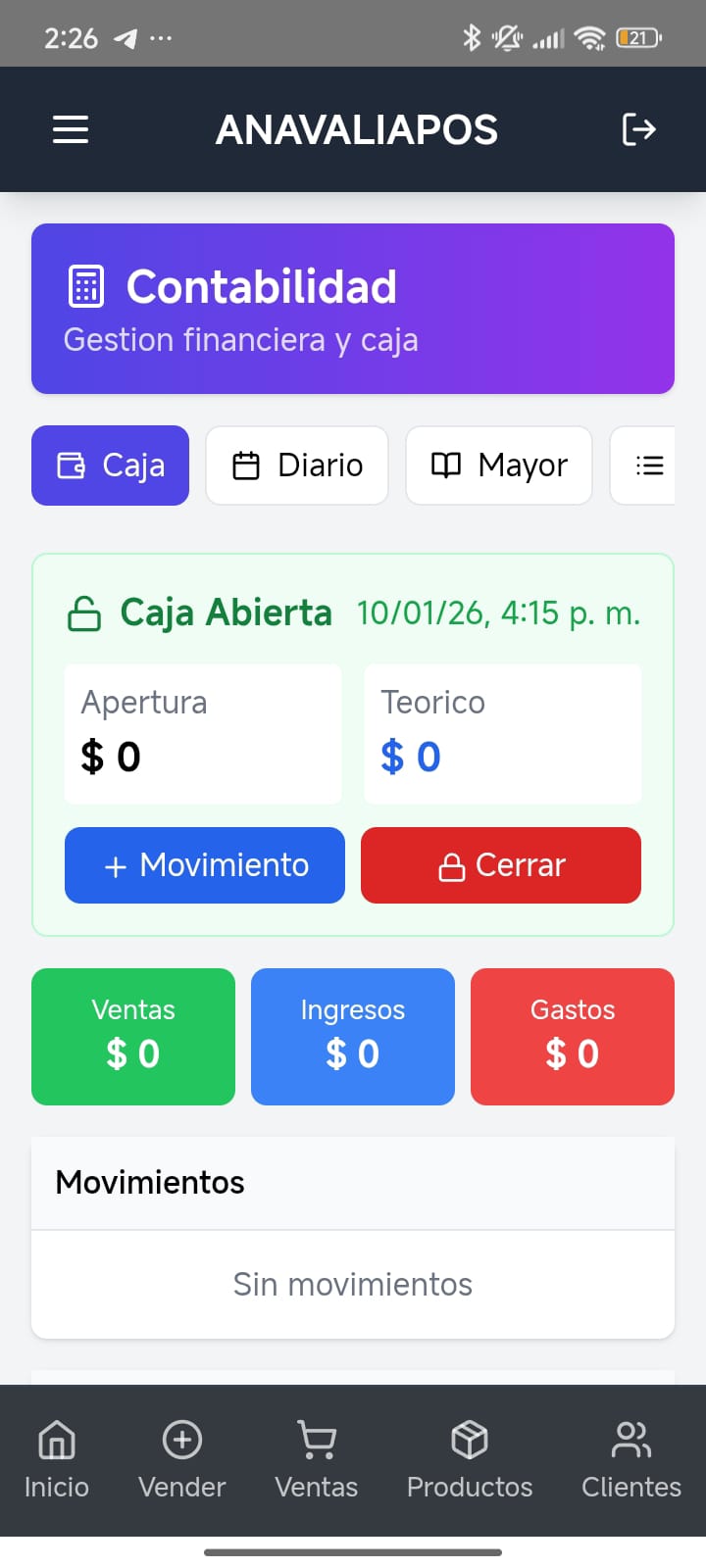Select the Caja tab
Viewport: 706px width, 1568px height.
110,465
